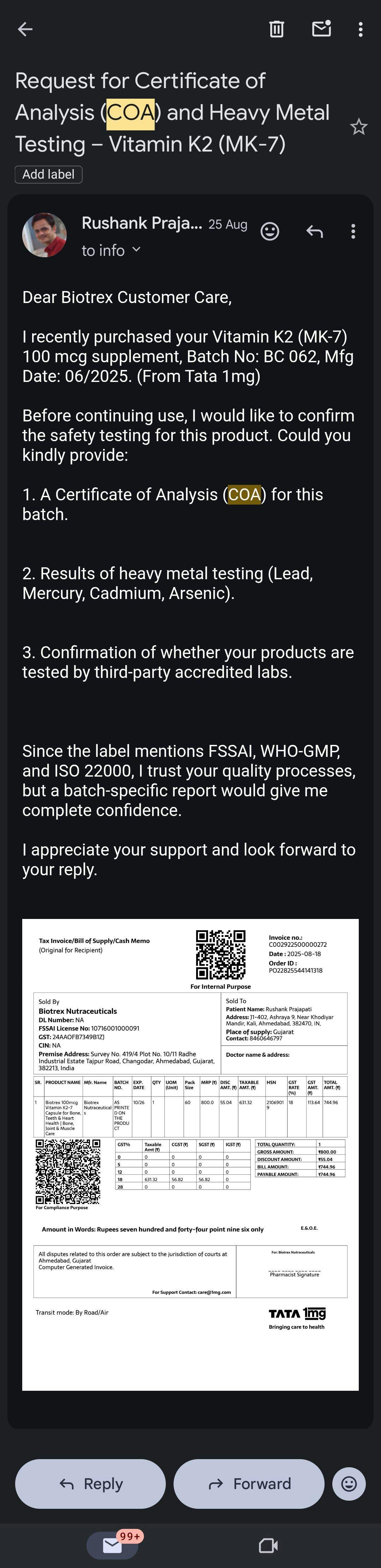The width and height of the screenshot is (381, 1568).
Task: Forward this email
Action: pyautogui.click(x=249, y=1483)
